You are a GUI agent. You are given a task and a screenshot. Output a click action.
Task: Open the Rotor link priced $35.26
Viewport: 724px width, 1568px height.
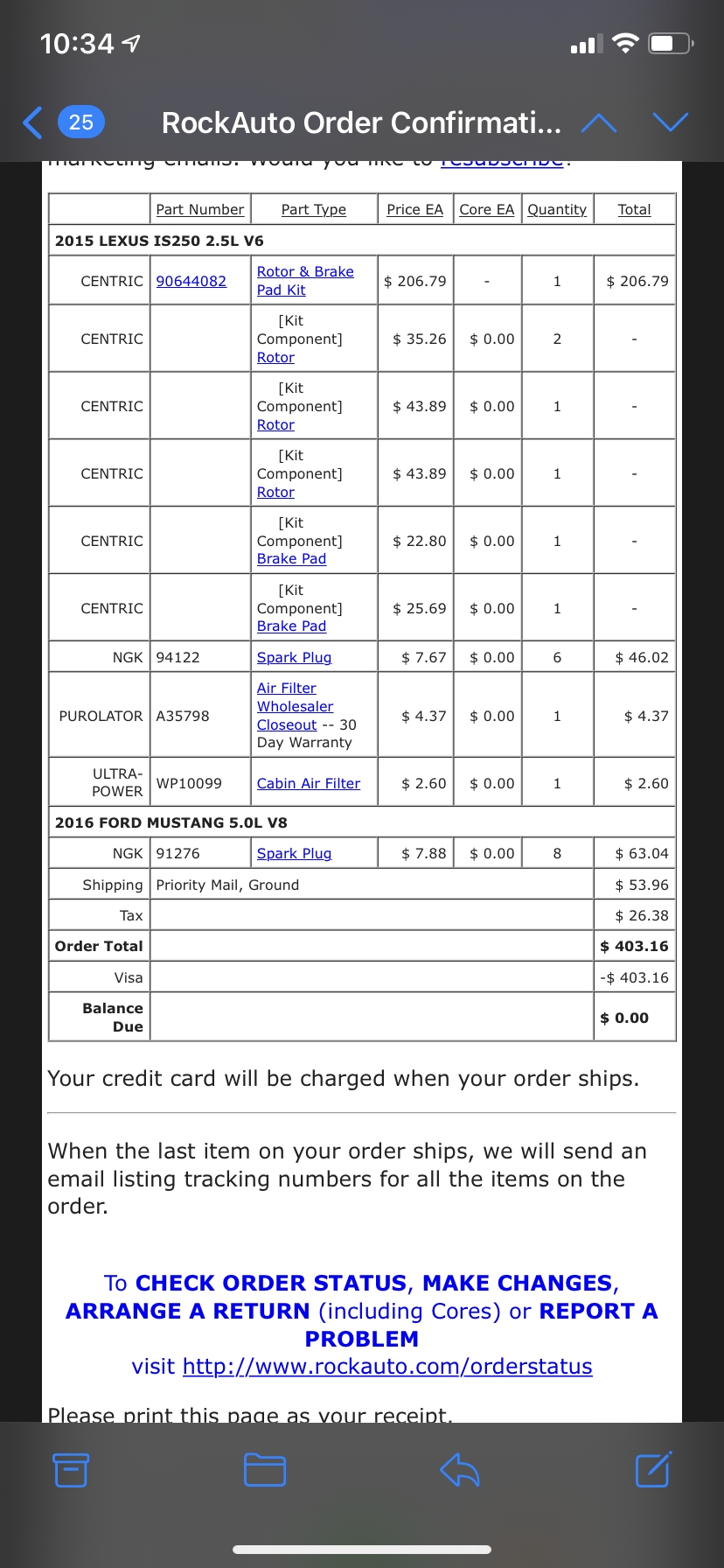tap(275, 357)
